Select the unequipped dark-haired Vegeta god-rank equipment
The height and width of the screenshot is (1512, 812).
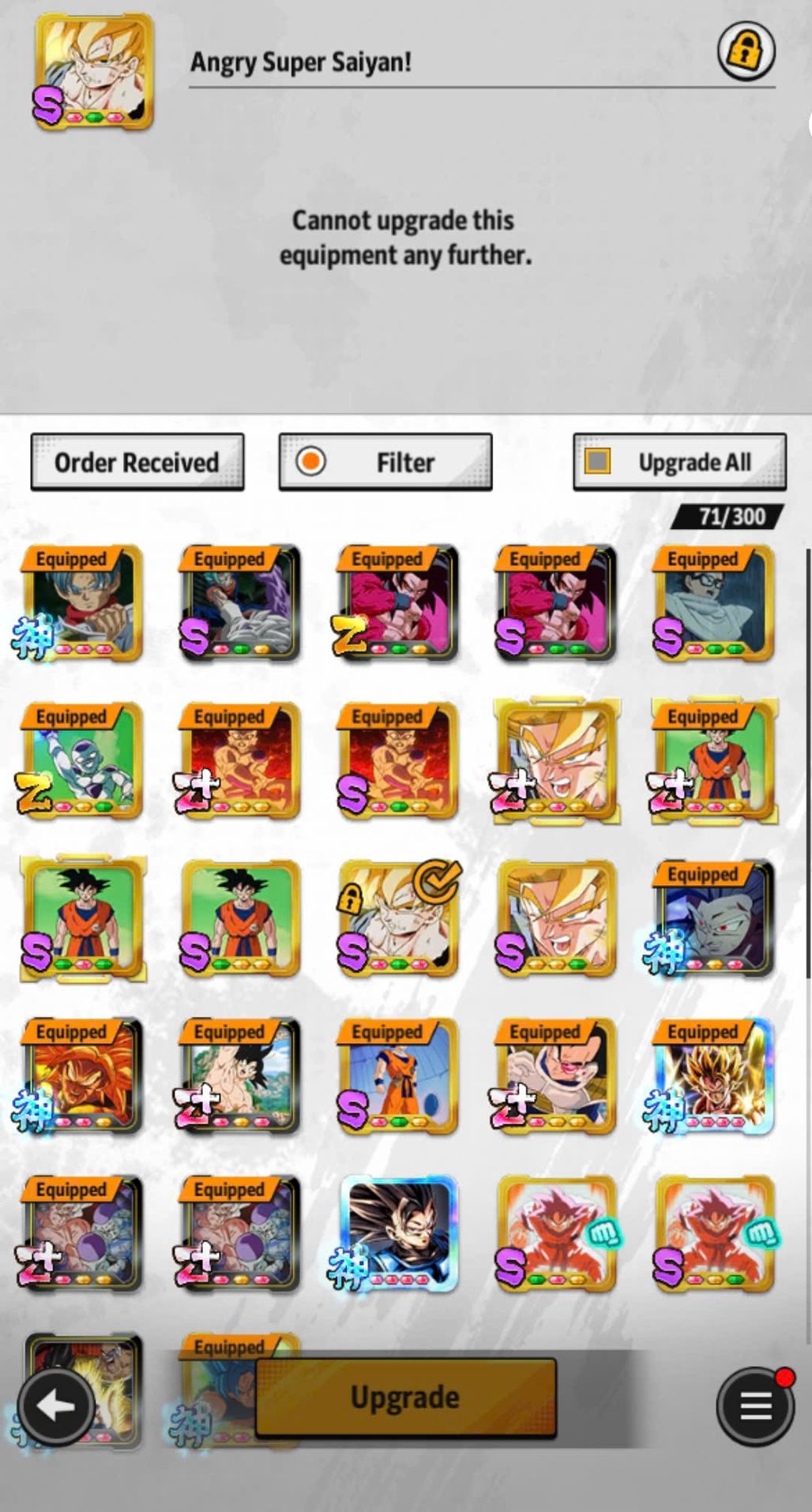[398, 1234]
